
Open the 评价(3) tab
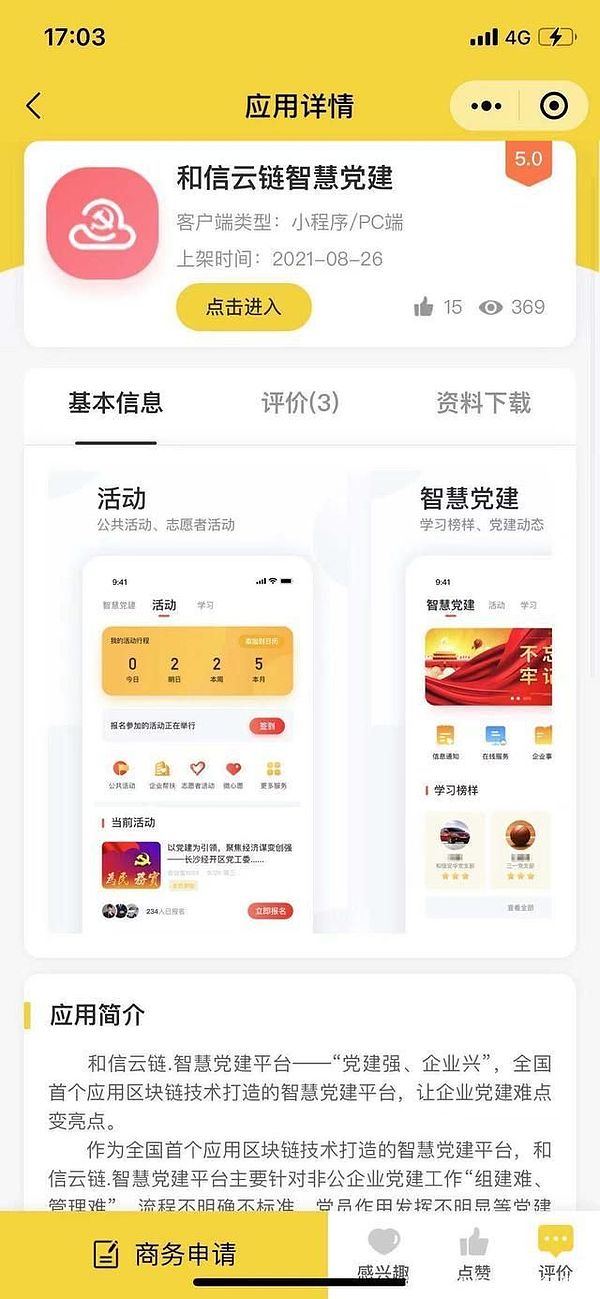[300, 403]
